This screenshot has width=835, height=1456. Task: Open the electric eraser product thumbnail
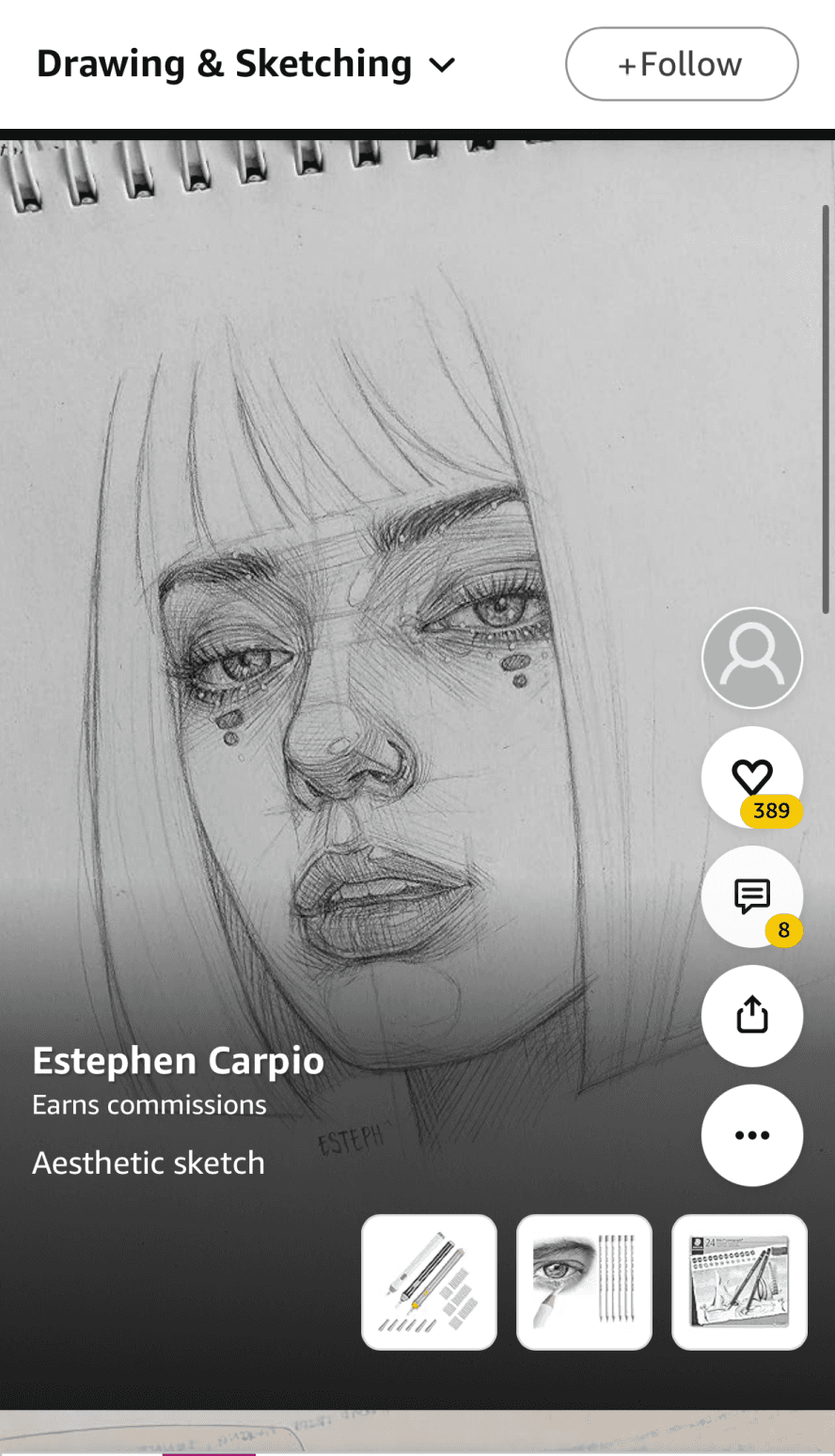430,1282
